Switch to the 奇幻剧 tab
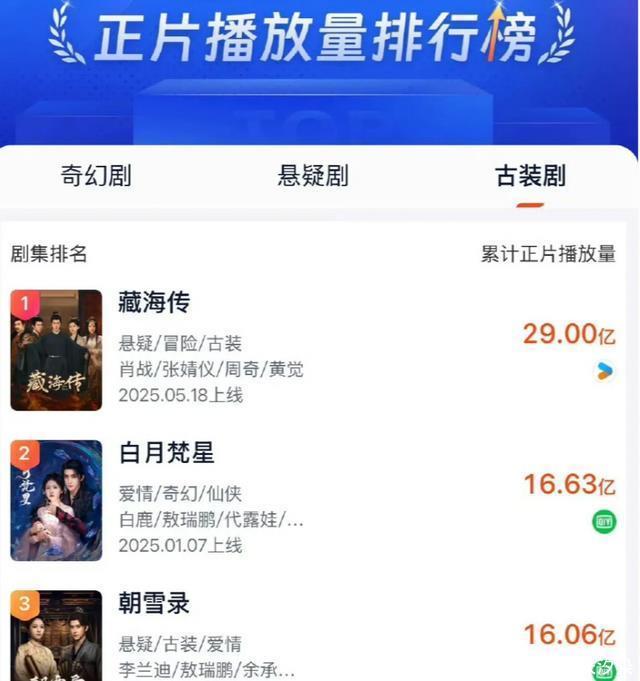This screenshot has height=681, width=640. tap(96, 177)
